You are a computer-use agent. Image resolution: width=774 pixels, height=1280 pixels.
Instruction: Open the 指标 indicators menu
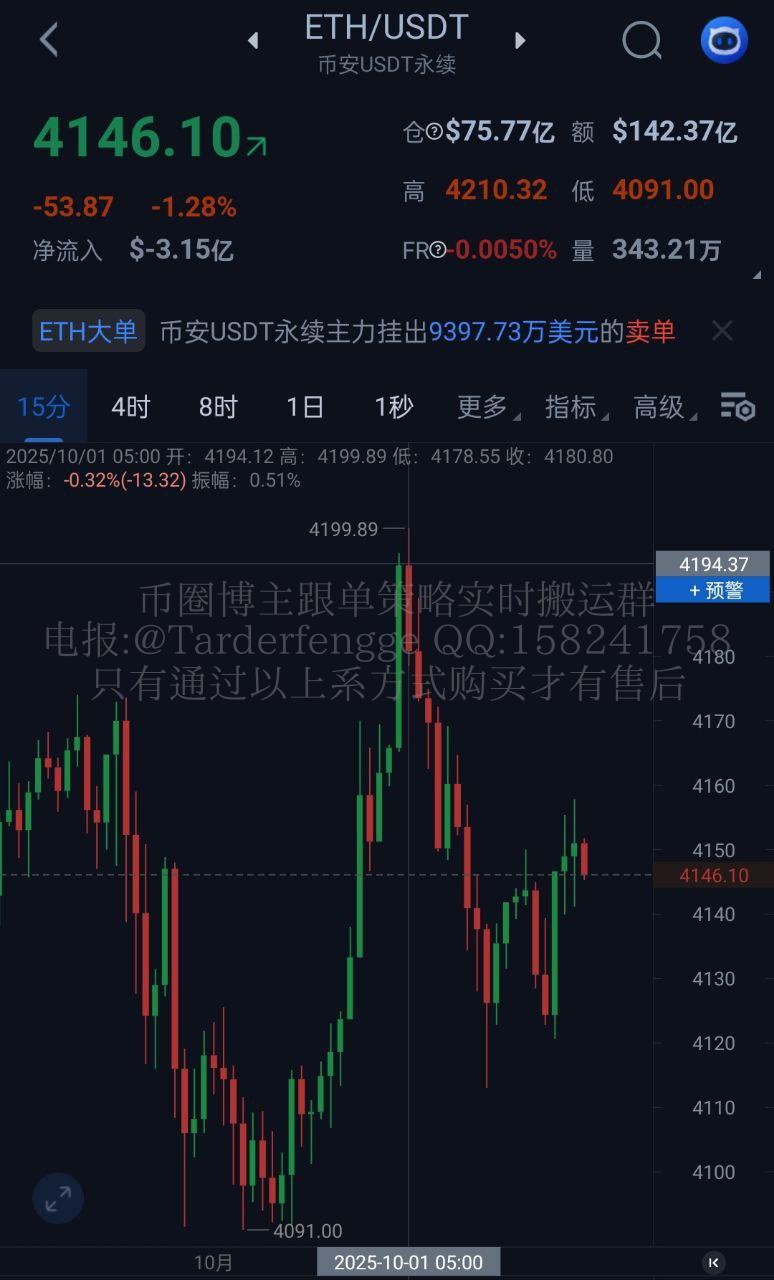coord(575,407)
